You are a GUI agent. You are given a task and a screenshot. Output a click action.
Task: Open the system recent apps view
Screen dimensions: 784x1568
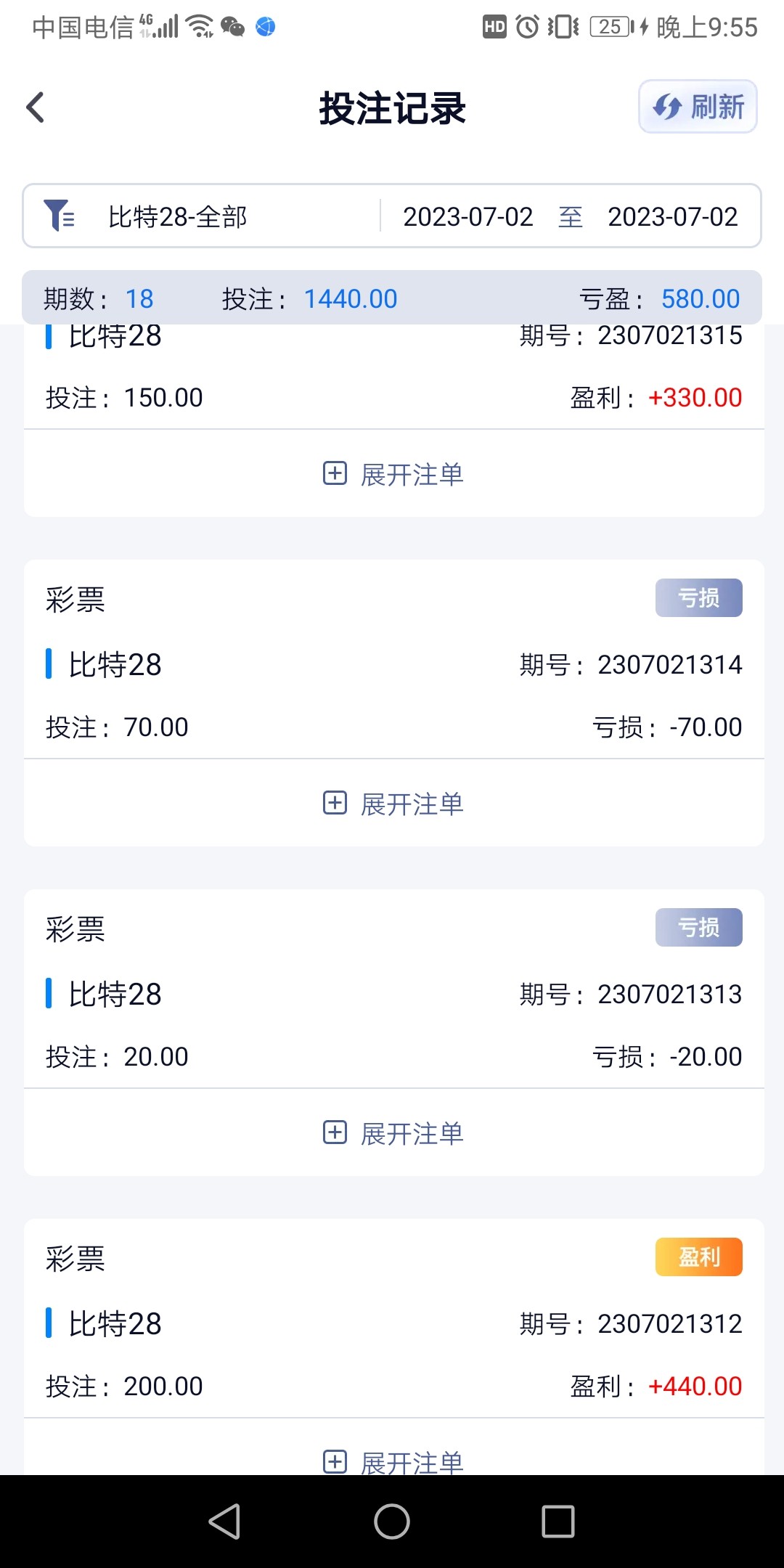click(x=558, y=1522)
